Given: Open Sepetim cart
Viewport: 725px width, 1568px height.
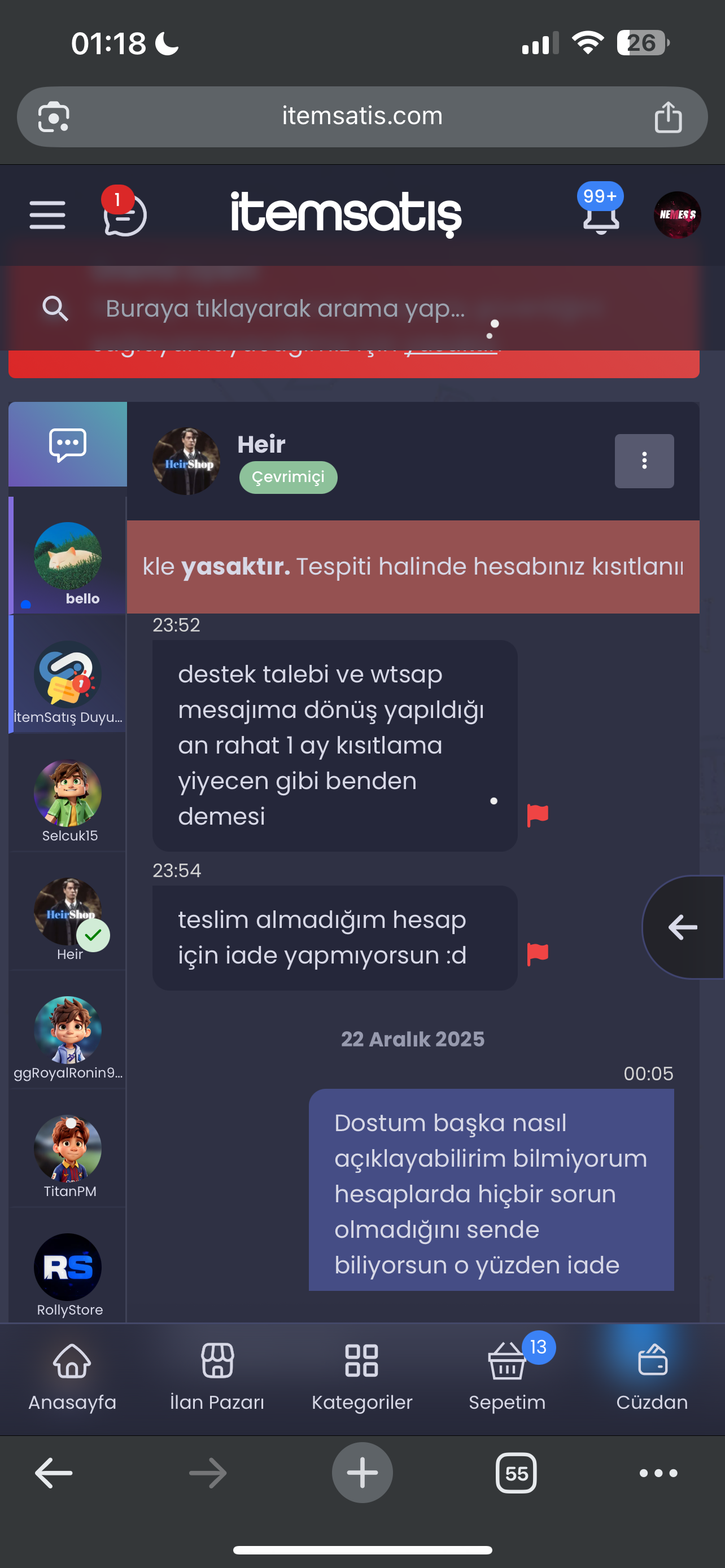Looking at the screenshot, I should coord(507,1377).
